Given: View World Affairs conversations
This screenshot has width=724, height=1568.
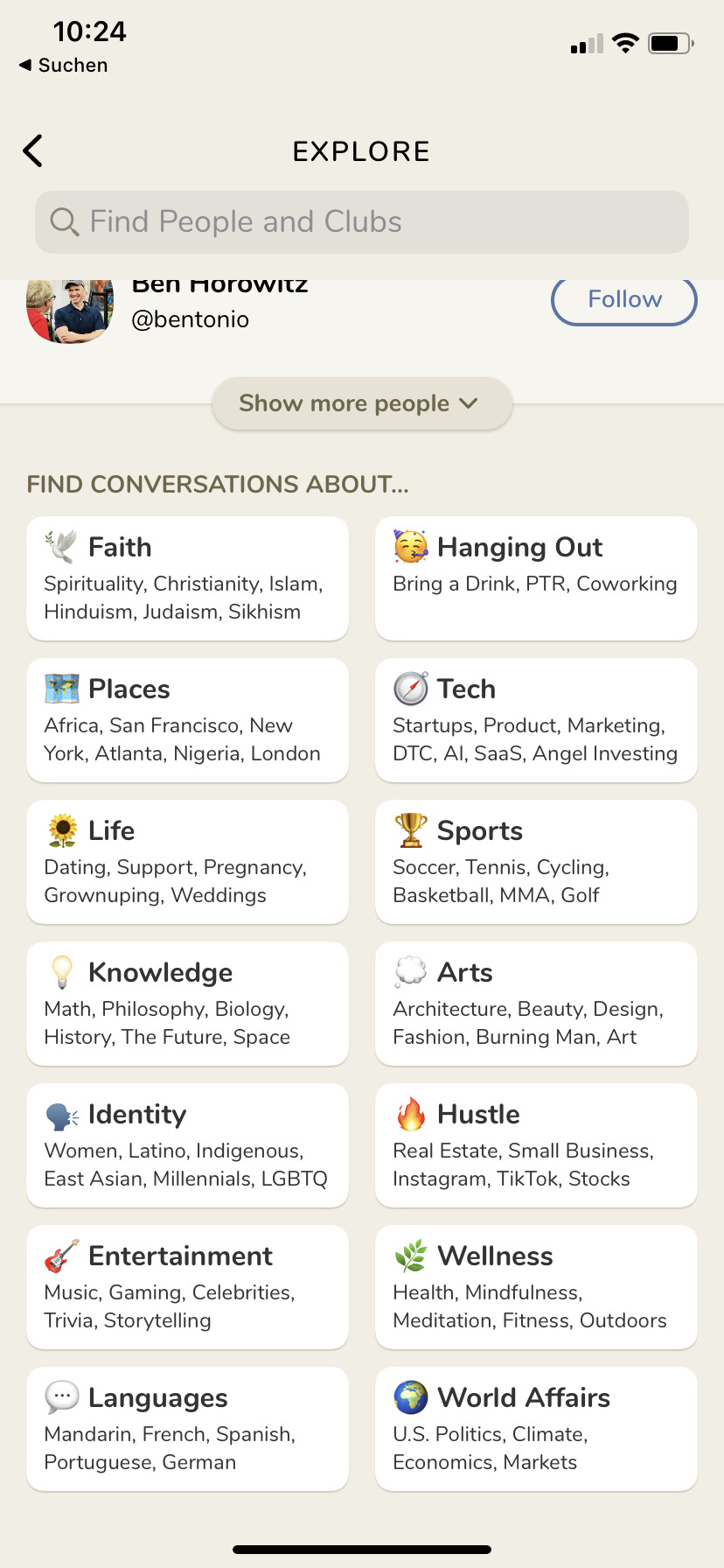Looking at the screenshot, I should click(536, 1428).
